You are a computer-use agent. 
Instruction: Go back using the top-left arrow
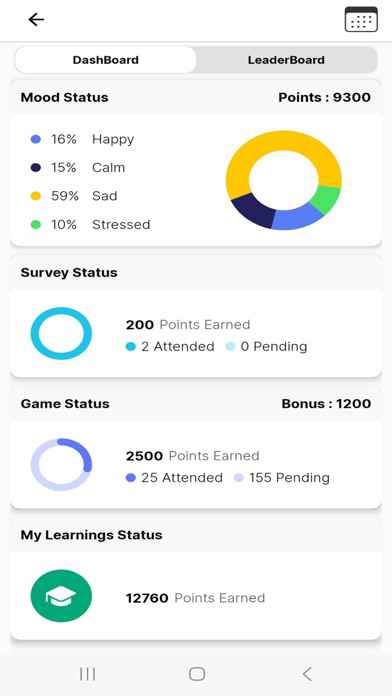[x=36, y=20]
